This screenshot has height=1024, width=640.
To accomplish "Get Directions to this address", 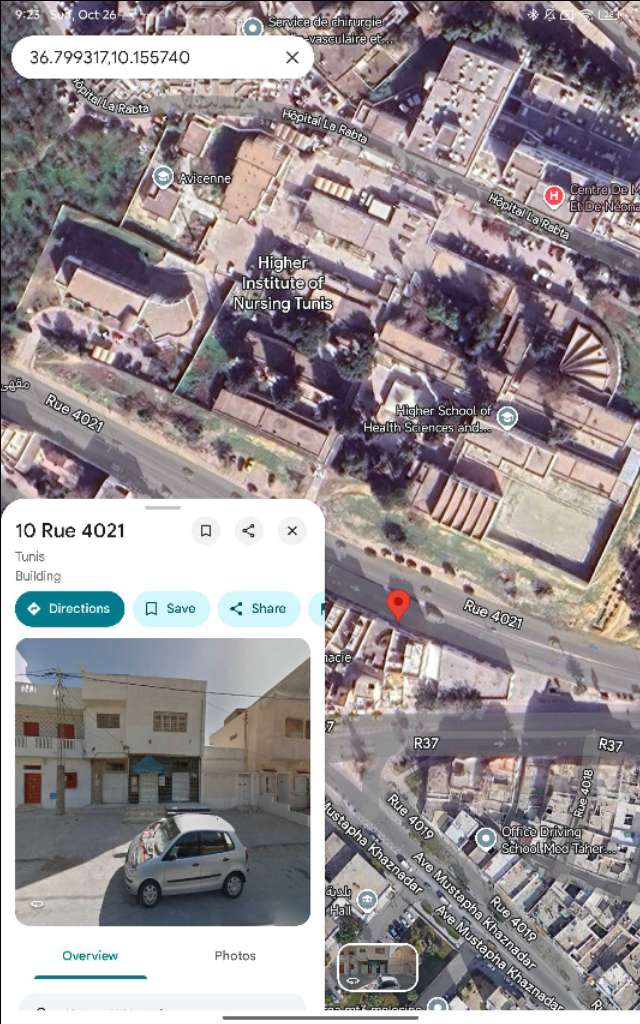I will [70, 608].
